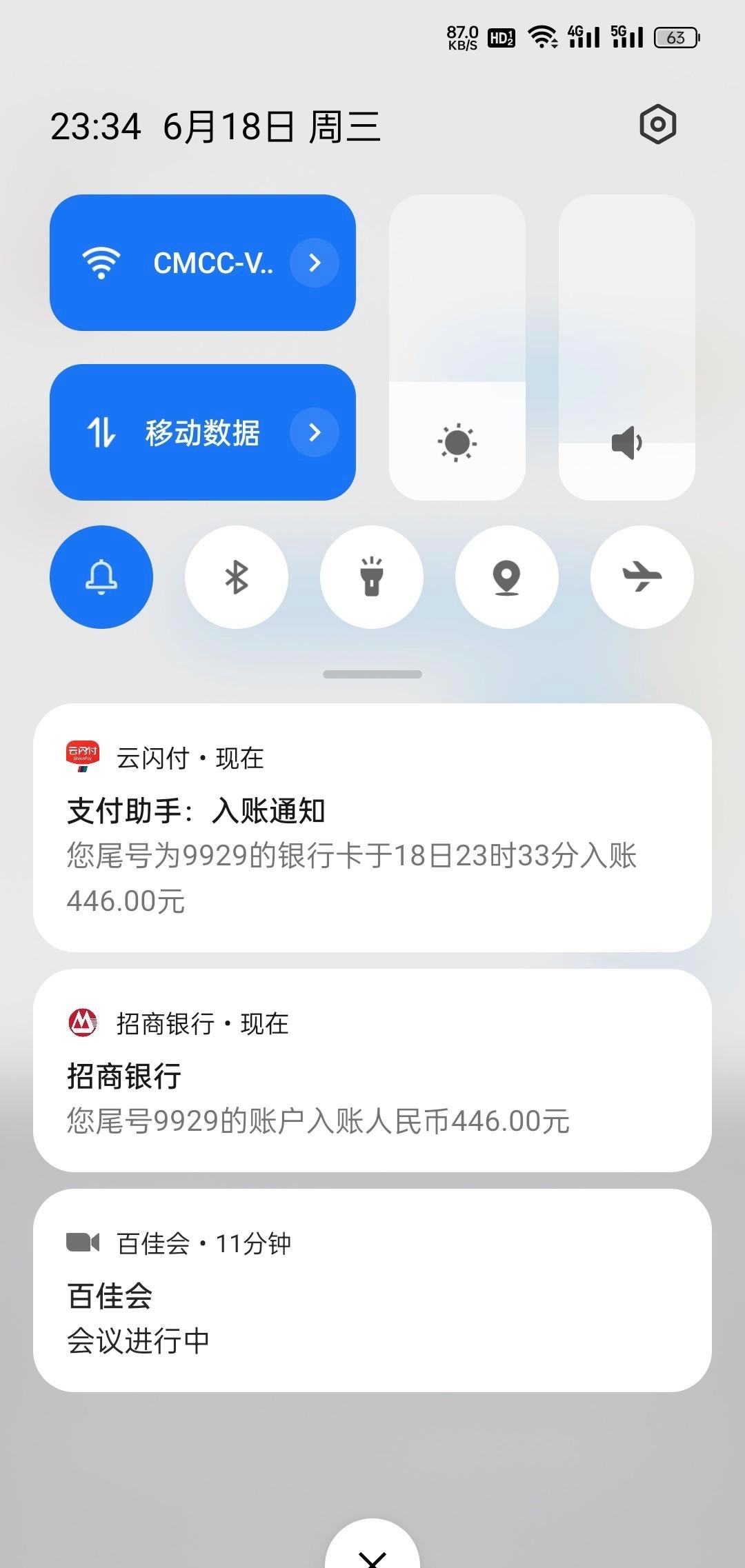Turn off the ringer bell toggle
This screenshot has height=1568, width=745.
101,577
